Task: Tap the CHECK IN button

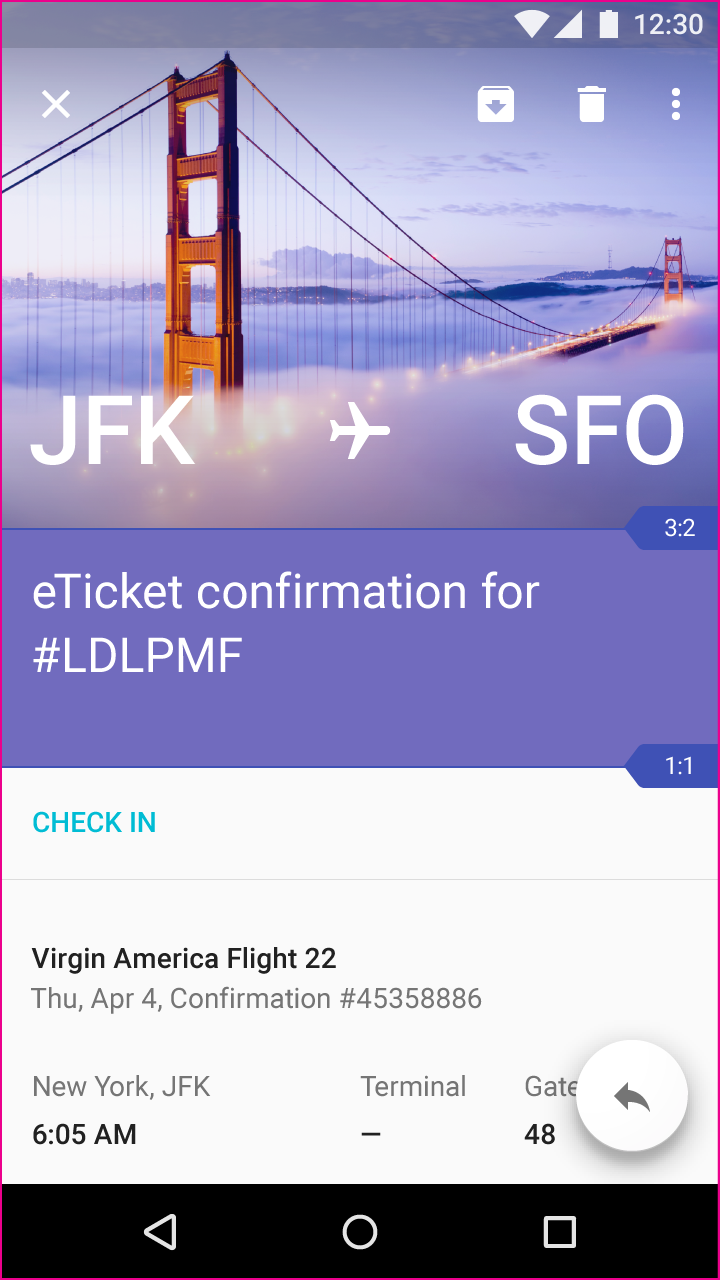Action: [95, 822]
